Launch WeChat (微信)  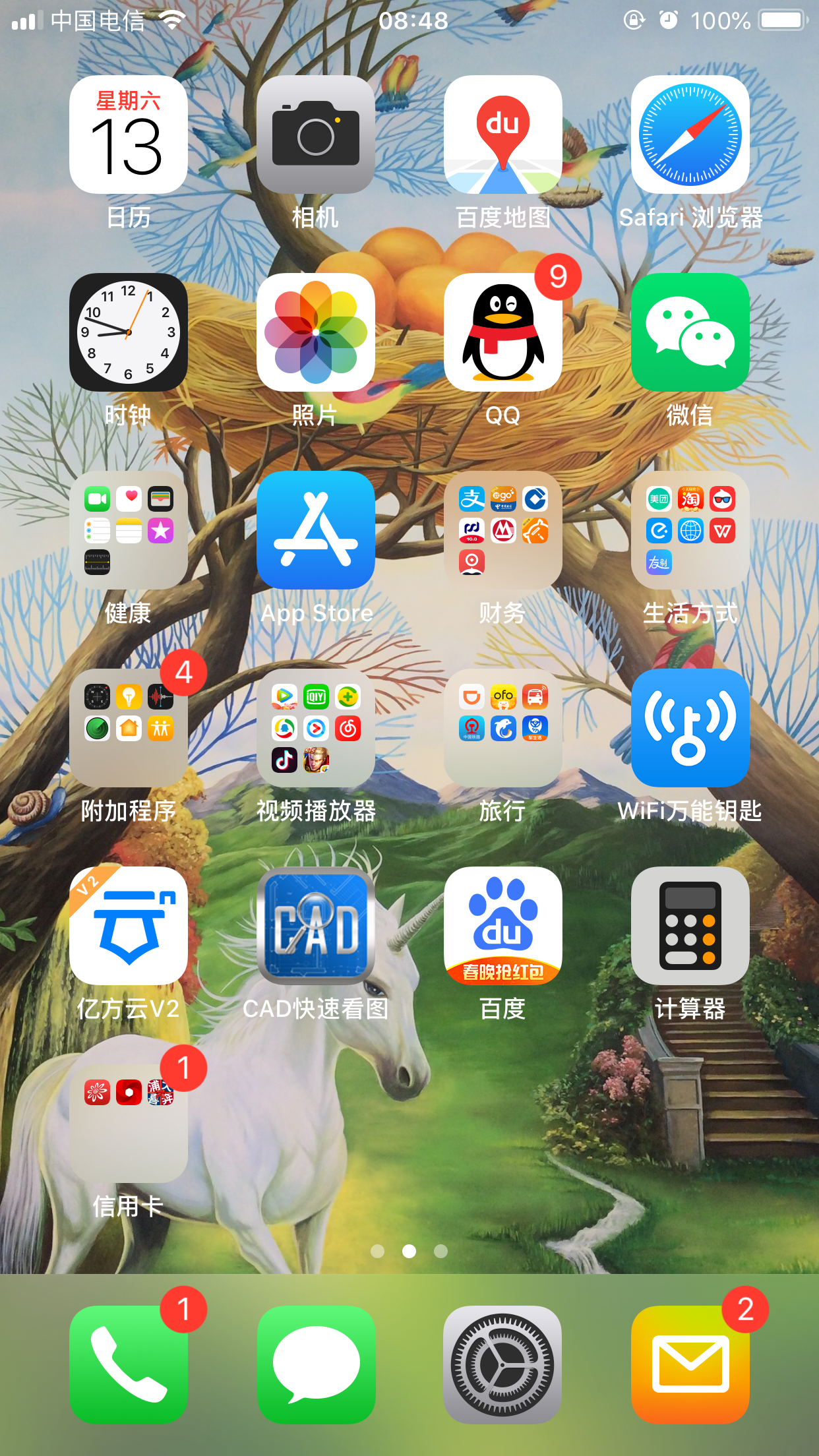(690, 332)
